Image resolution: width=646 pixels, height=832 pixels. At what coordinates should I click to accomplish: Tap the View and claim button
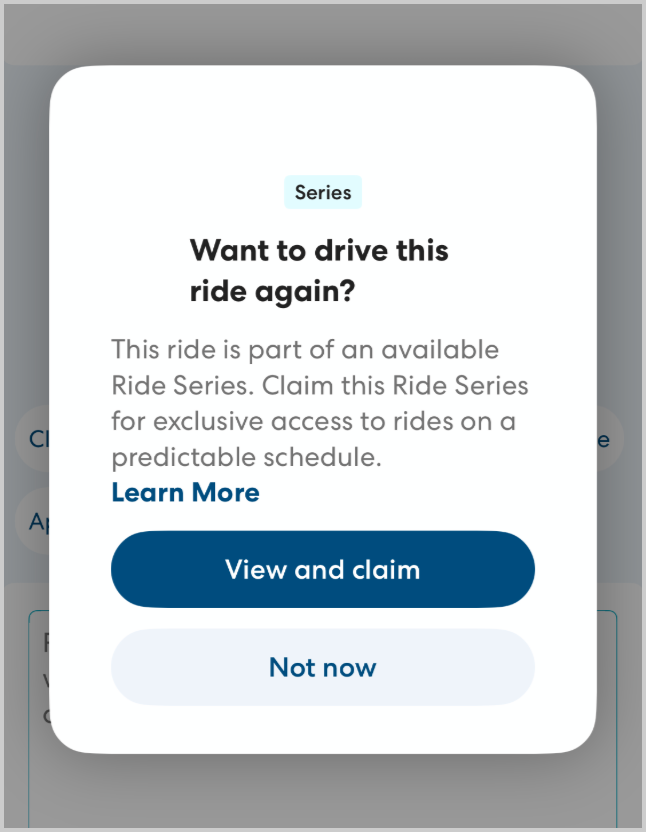[x=322, y=569]
